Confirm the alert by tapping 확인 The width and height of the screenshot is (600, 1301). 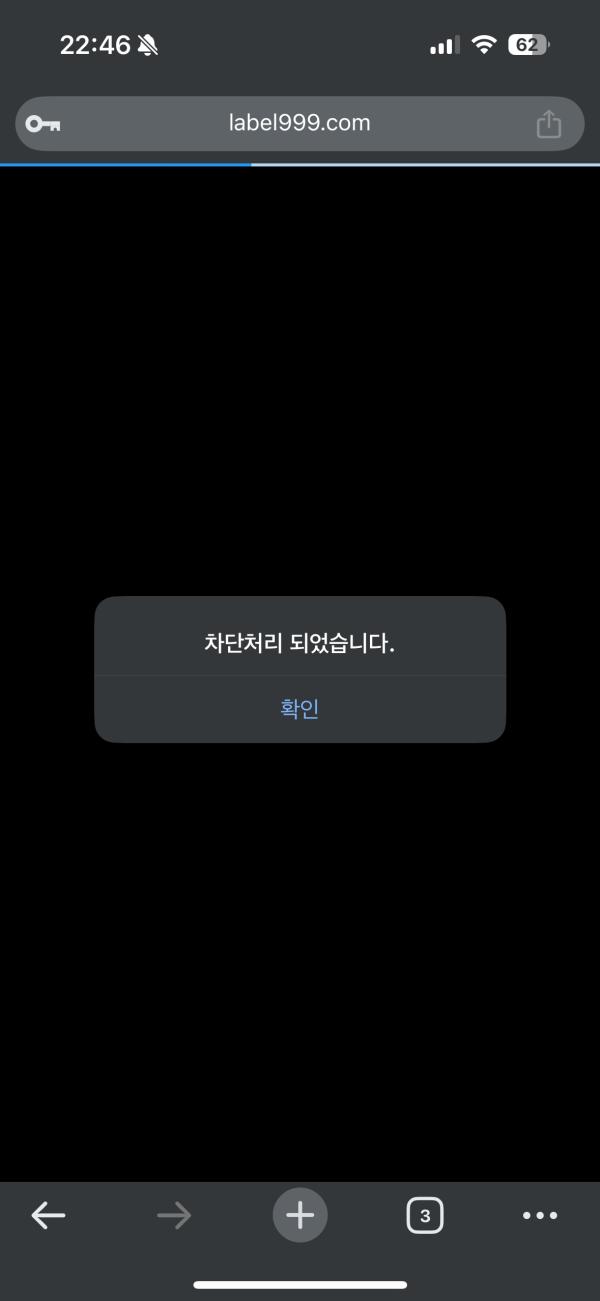tap(300, 709)
